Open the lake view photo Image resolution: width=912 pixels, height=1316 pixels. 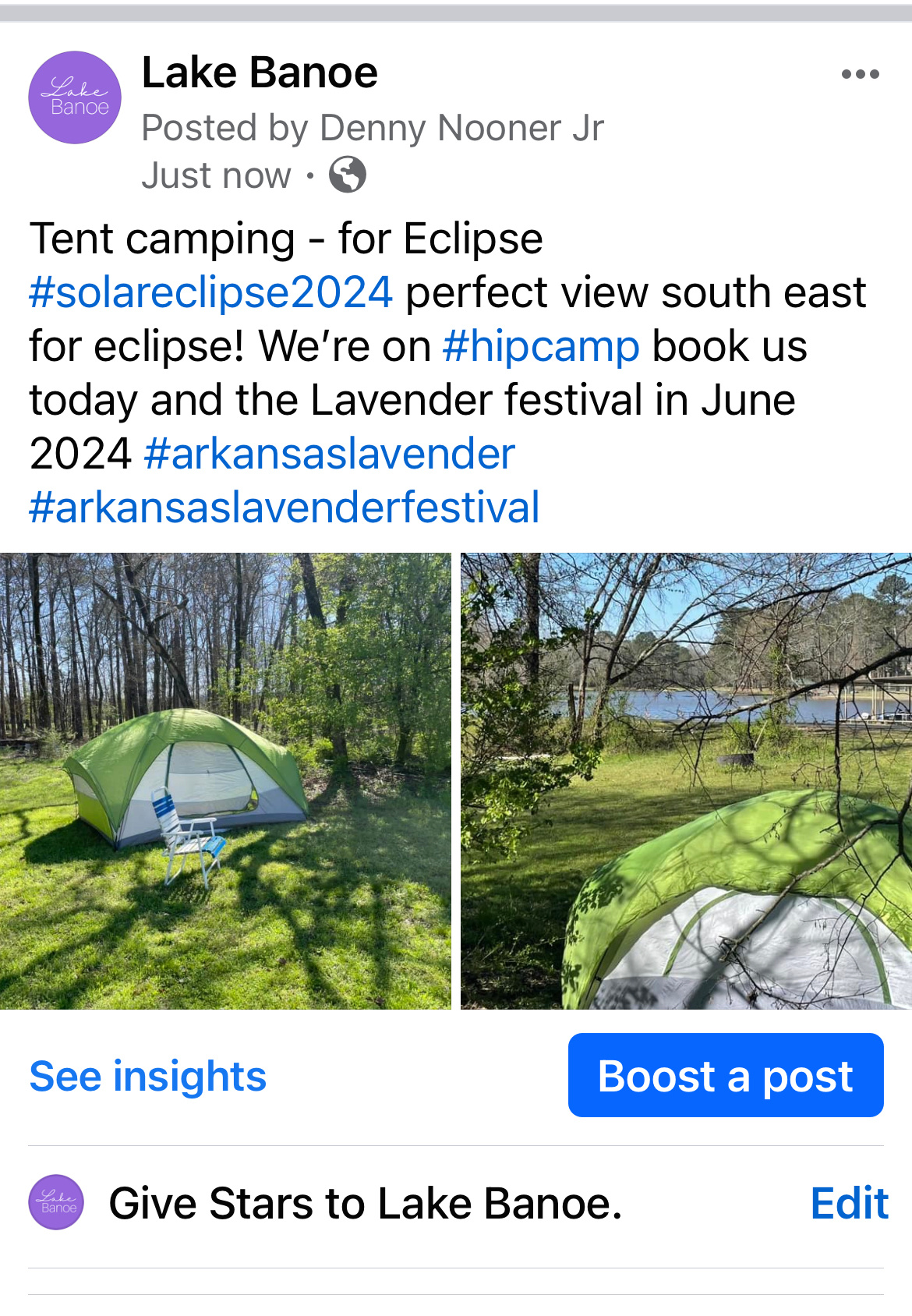pyautogui.click(x=686, y=781)
